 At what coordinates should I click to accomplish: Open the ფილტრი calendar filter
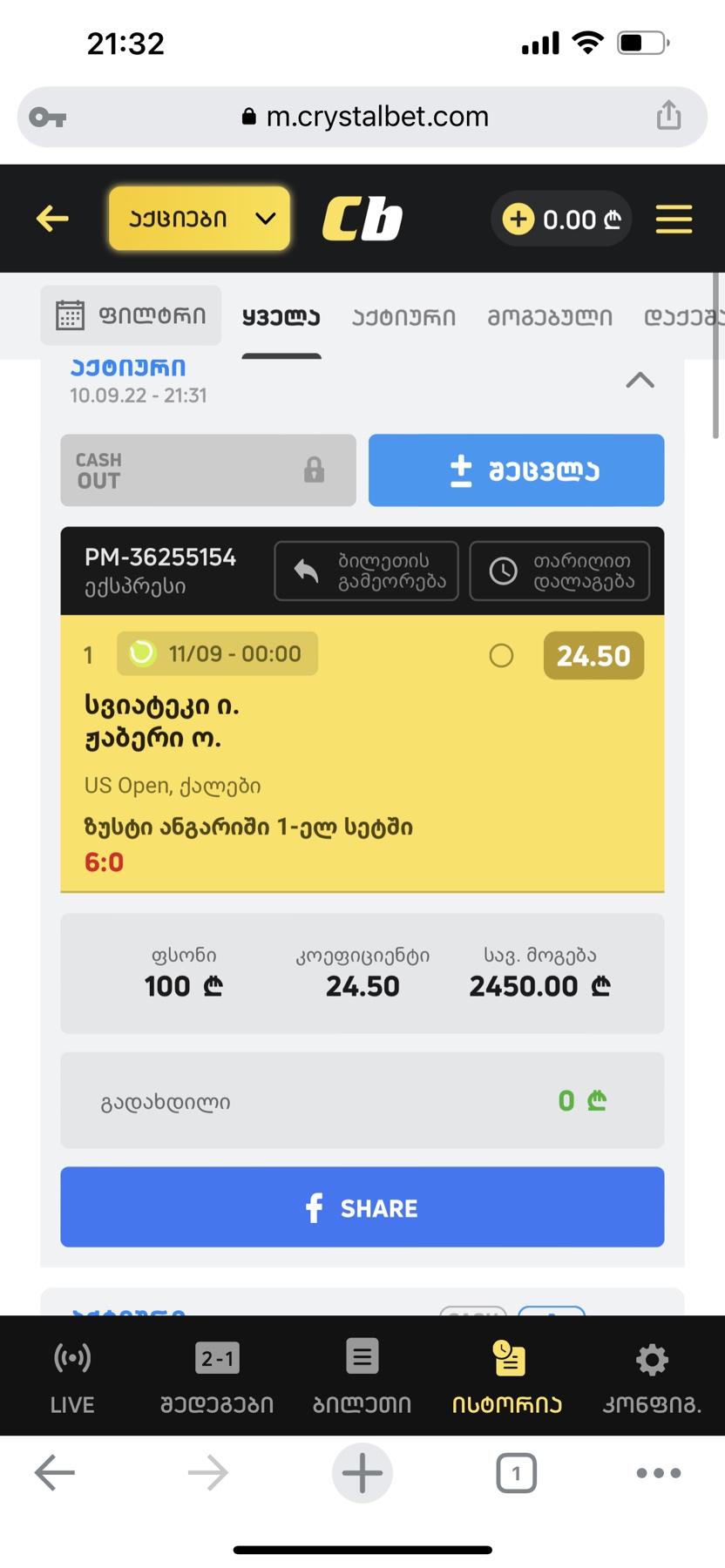(131, 315)
